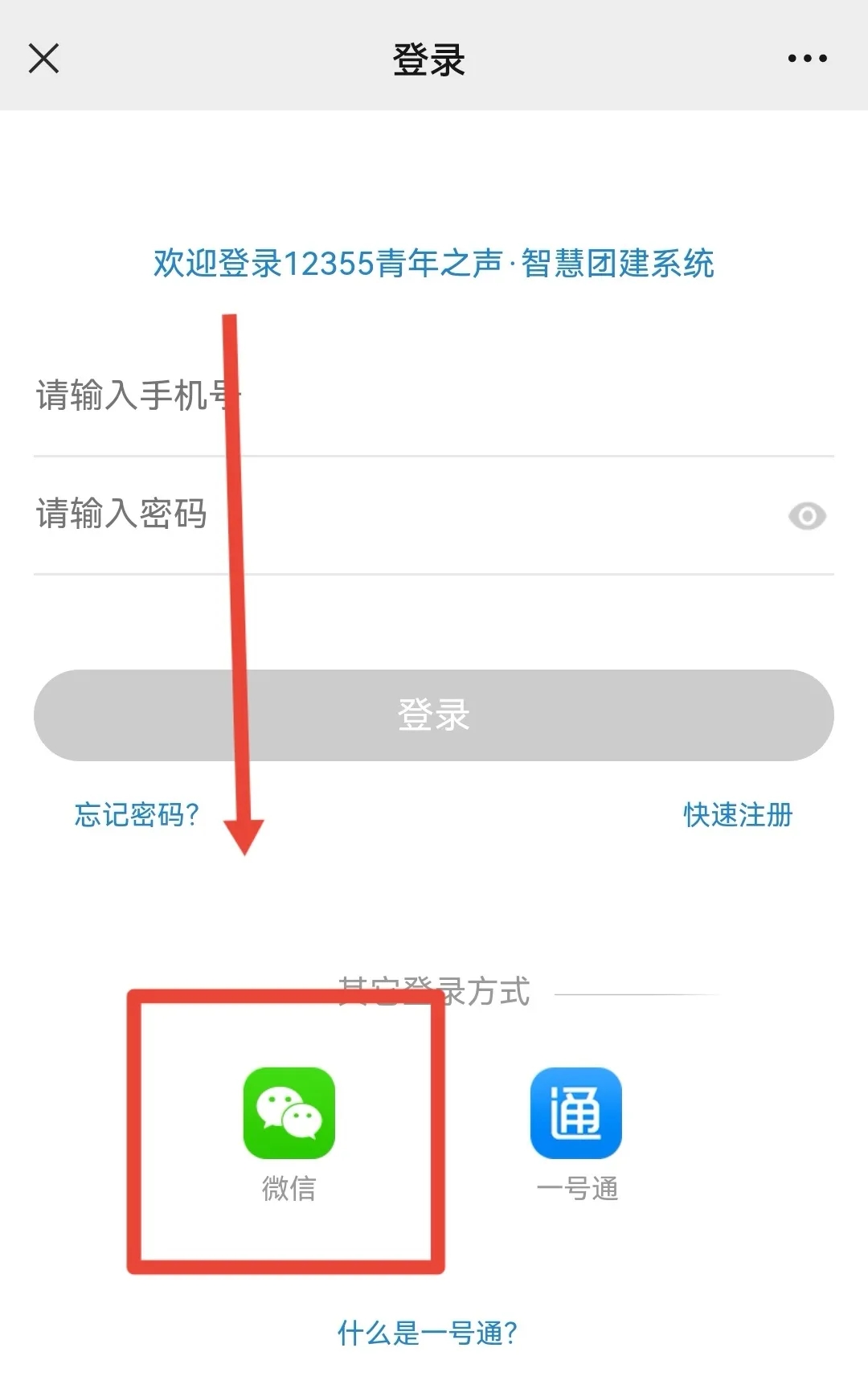Screen dimensions: 868x1393
Task: Open the 忘记密码 forgot password link
Action: click(137, 814)
